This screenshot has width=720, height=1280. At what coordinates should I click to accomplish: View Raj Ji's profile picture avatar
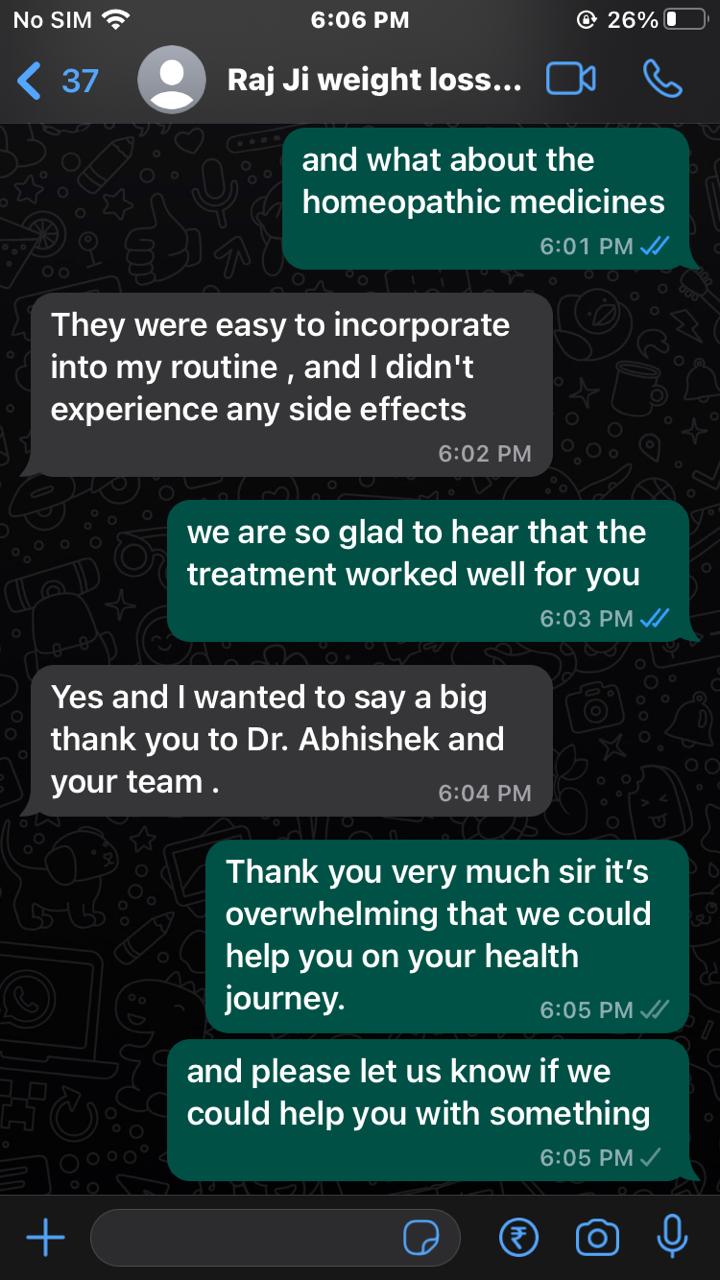click(171, 80)
